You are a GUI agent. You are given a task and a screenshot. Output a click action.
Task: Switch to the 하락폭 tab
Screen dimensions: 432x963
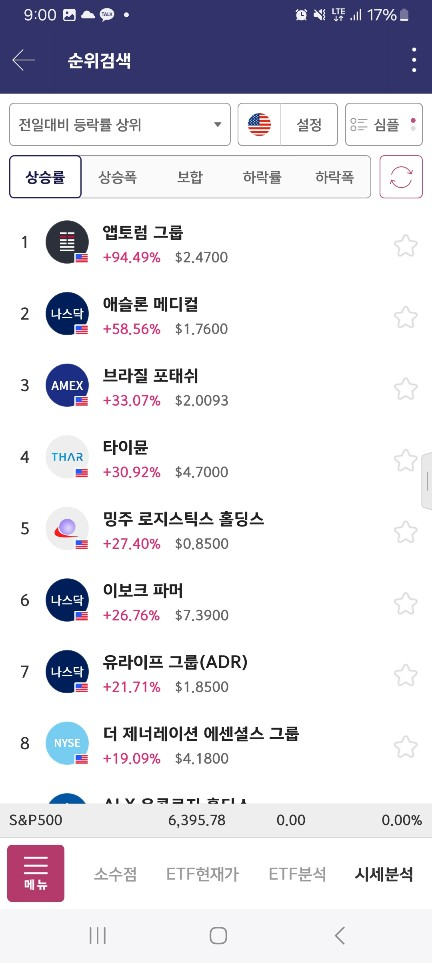click(x=335, y=177)
